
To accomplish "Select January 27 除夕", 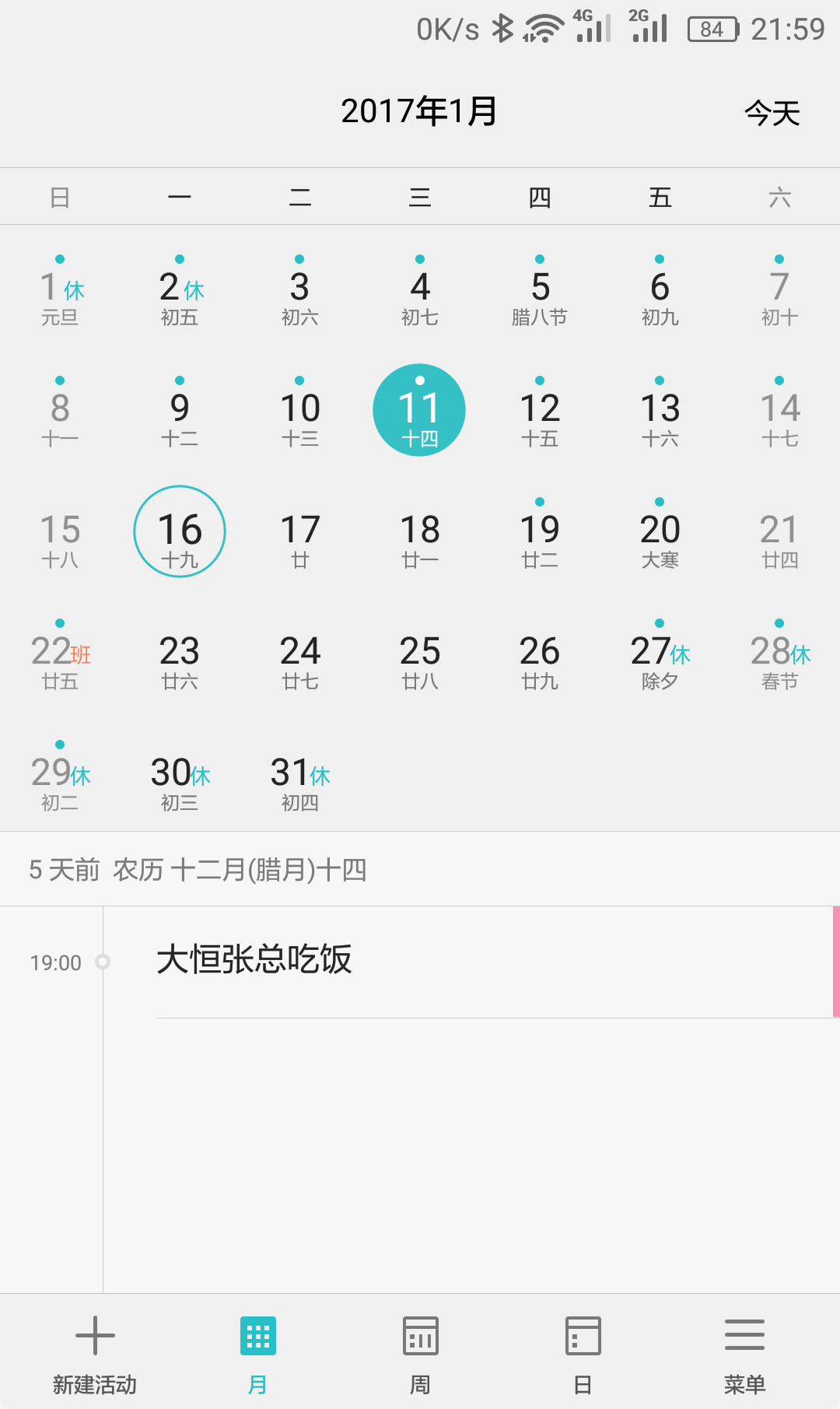I will (x=660, y=660).
